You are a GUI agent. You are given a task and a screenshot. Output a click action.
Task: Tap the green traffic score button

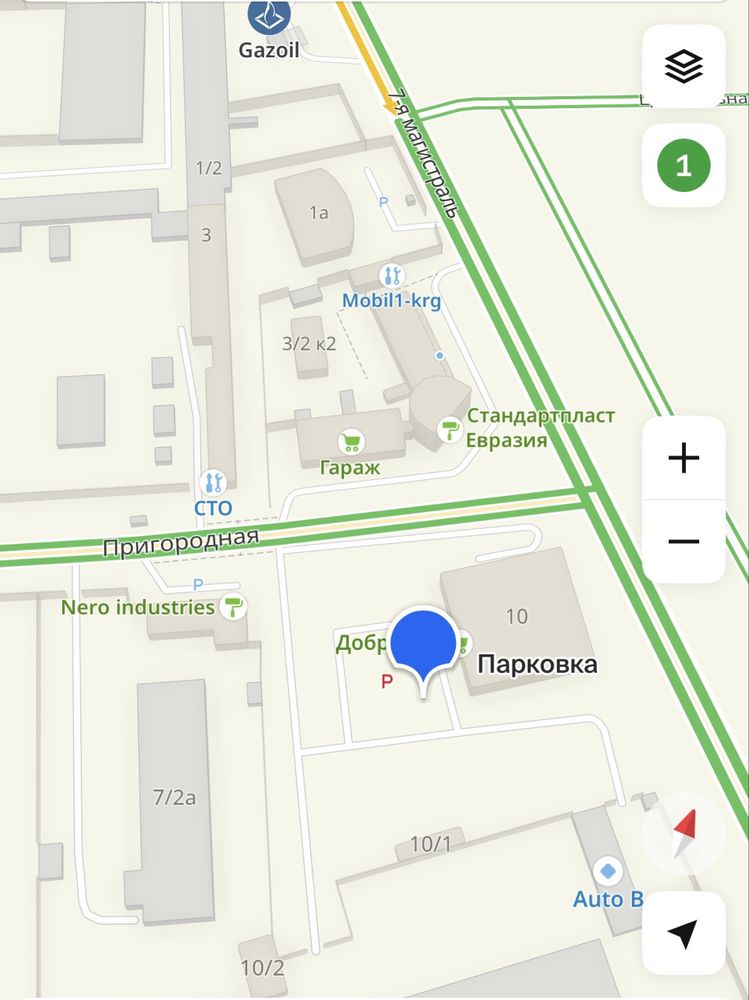[684, 166]
